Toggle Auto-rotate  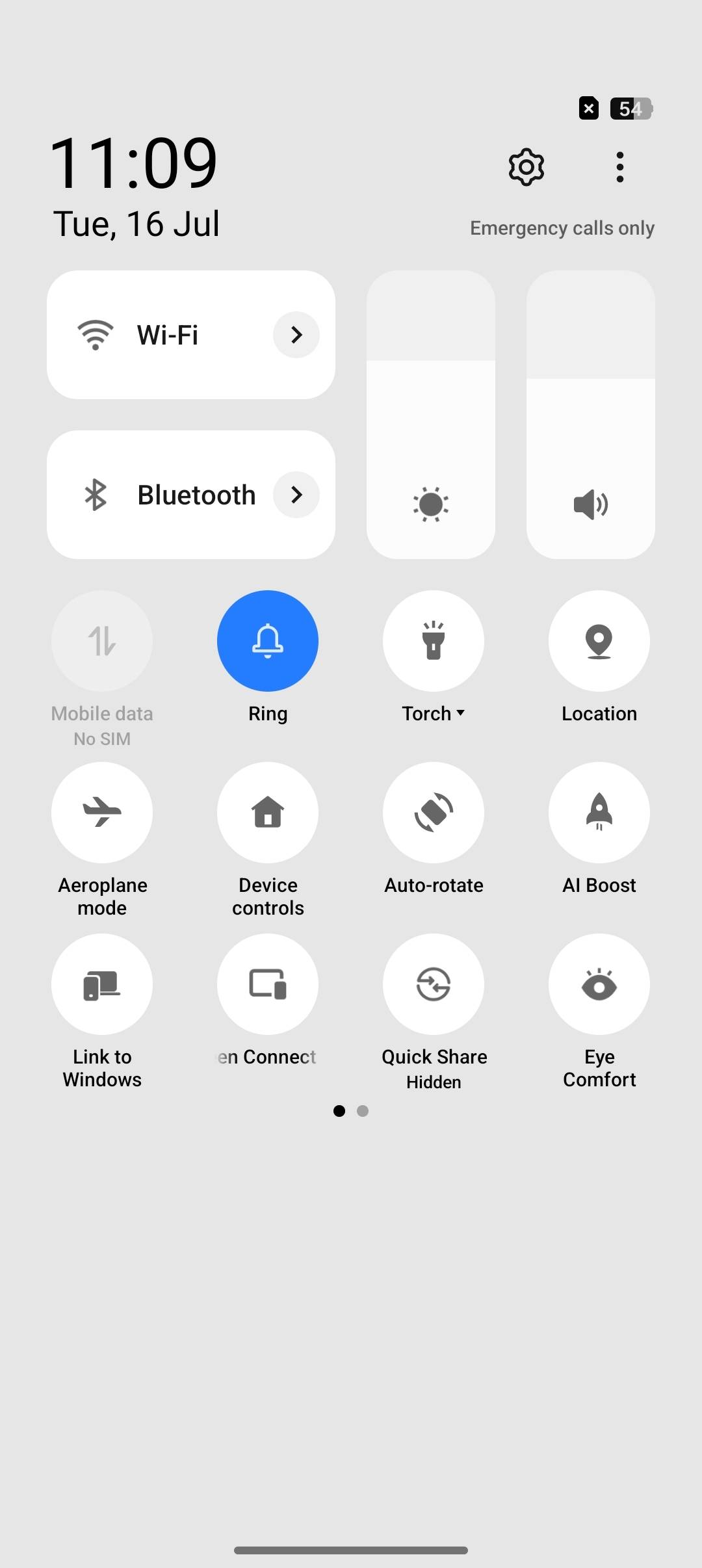[x=434, y=813]
